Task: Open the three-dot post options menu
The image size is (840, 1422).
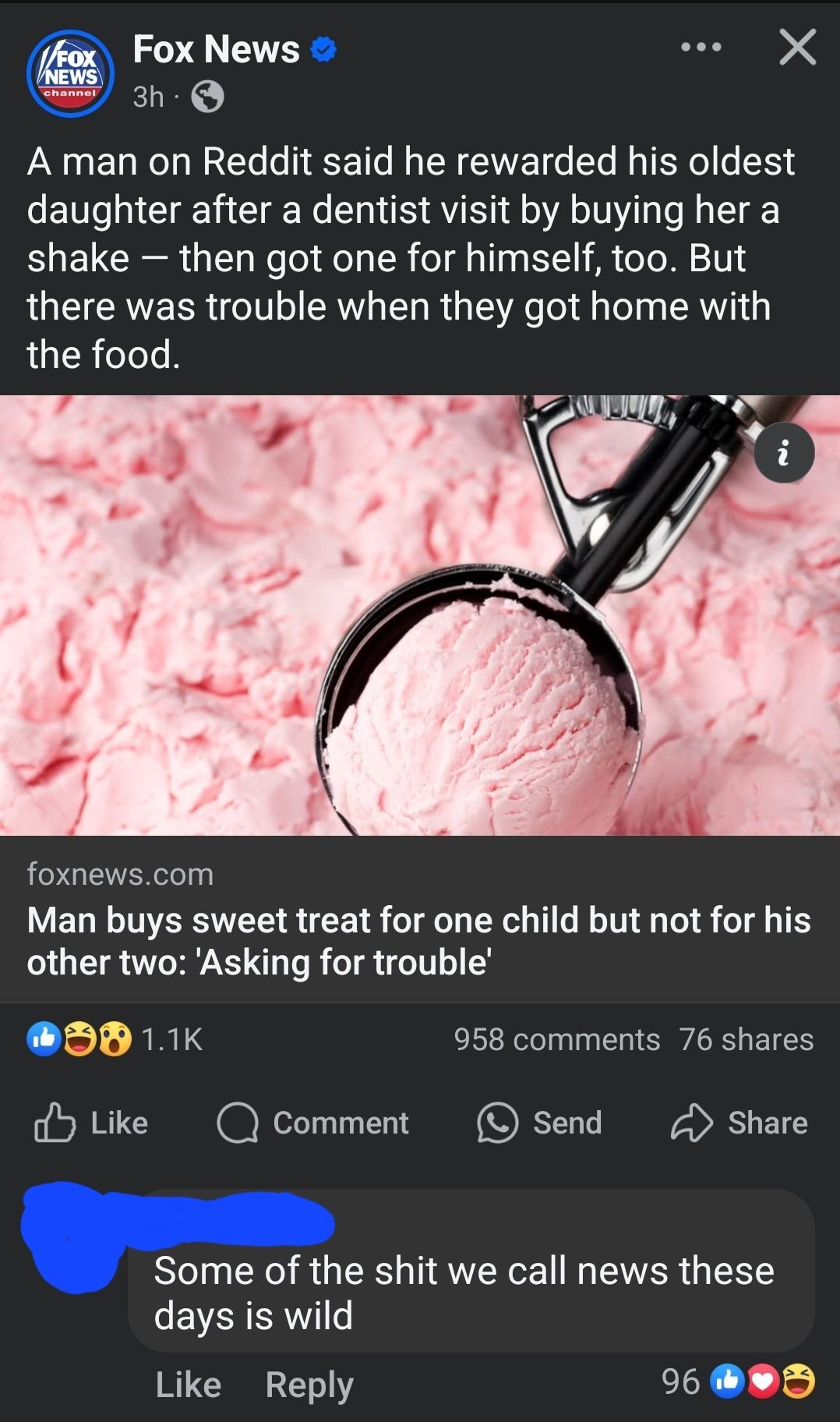Action: [x=701, y=48]
